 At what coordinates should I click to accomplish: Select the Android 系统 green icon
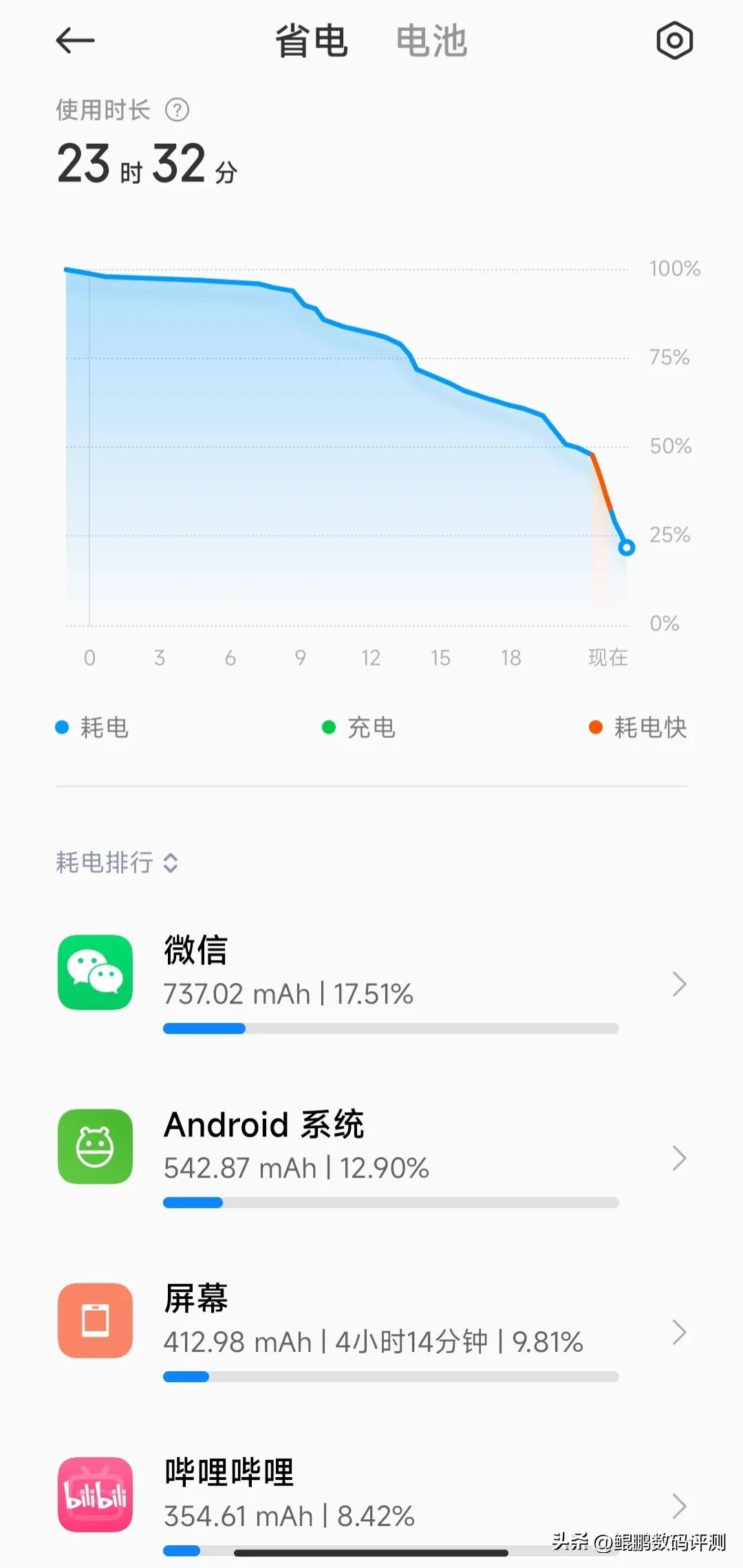tap(95, 1147)
